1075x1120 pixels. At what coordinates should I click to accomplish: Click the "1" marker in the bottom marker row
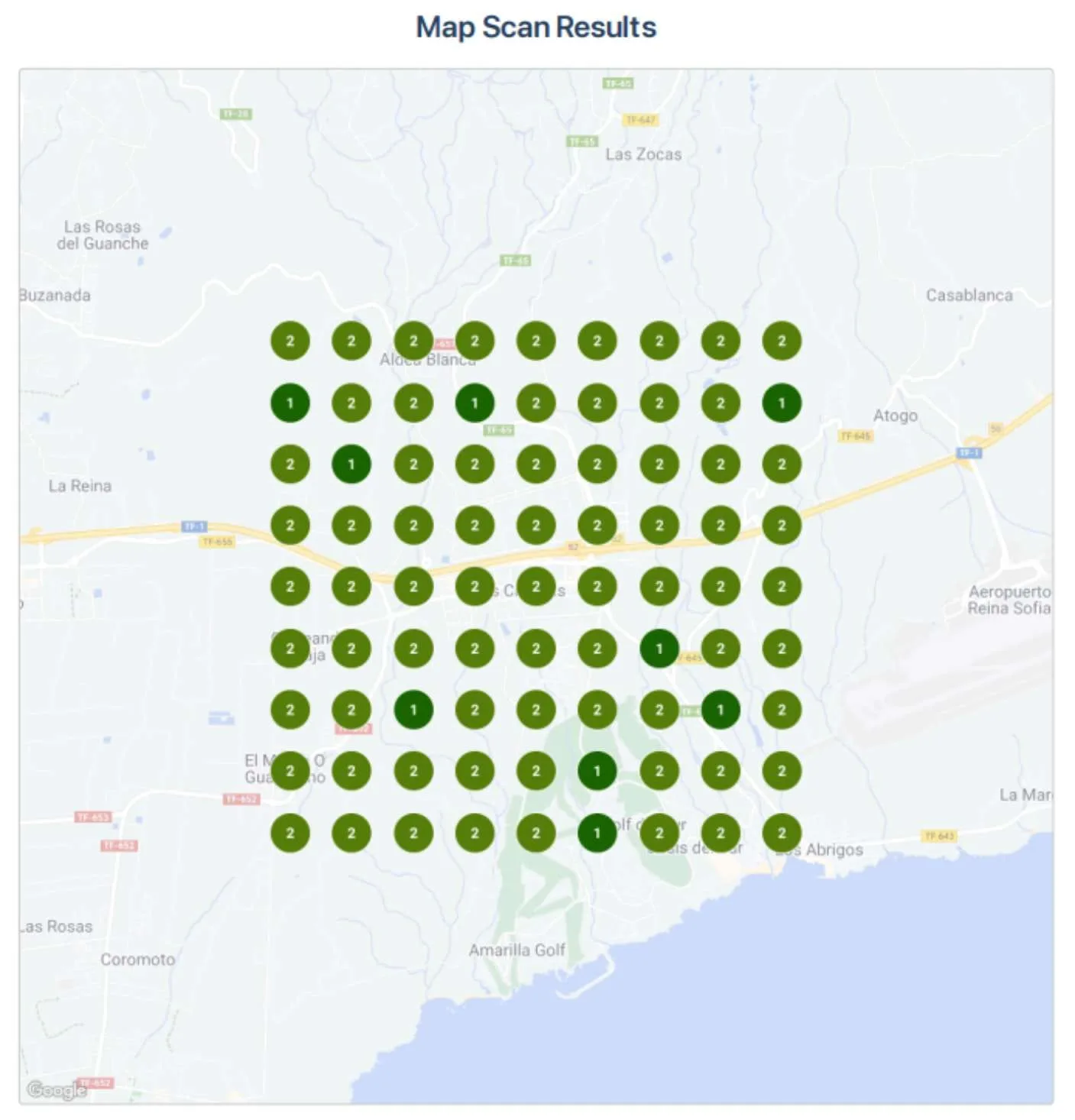pos(597,833)
